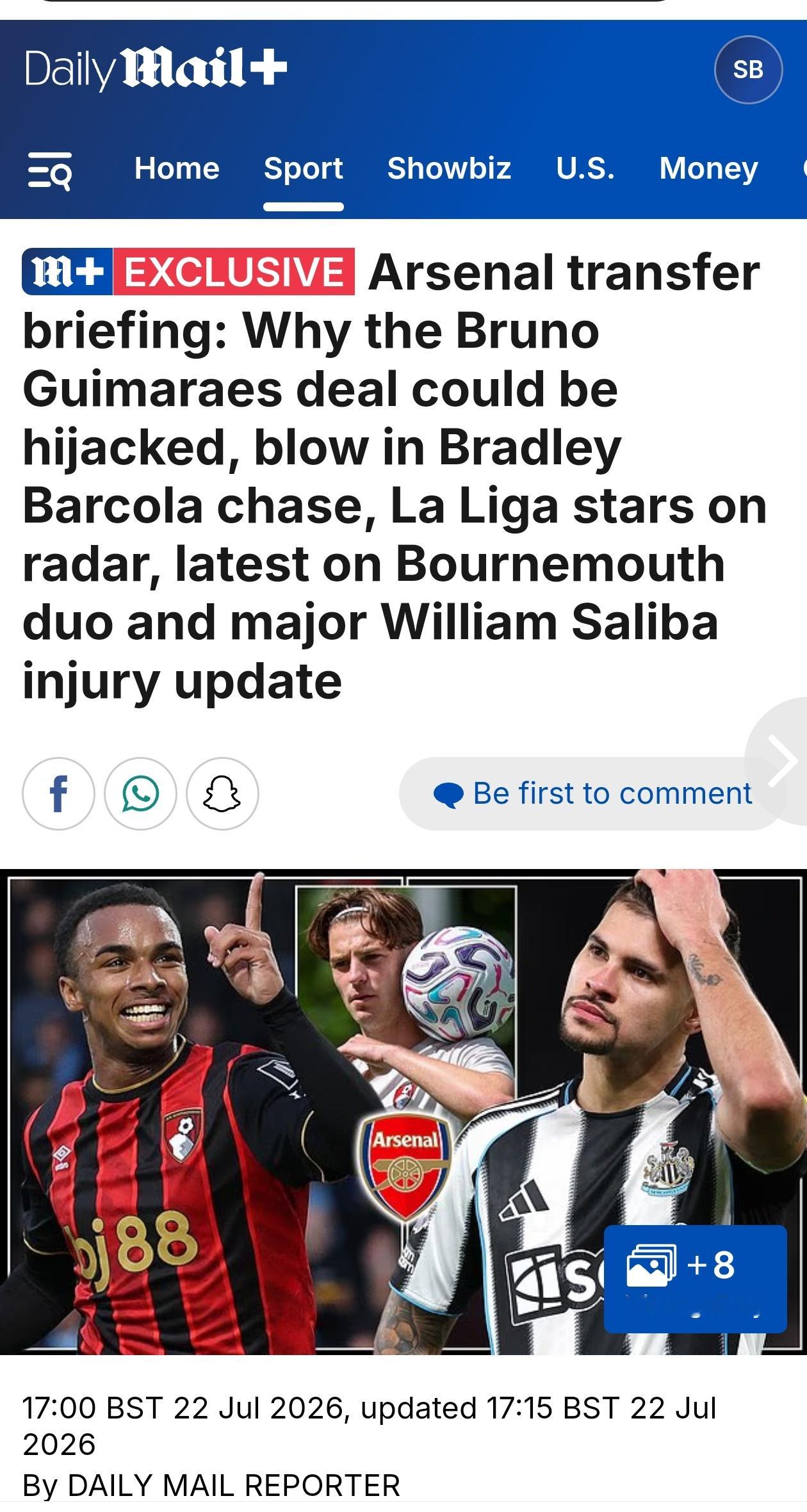Screen dimensions: 807x1512
Task: Open the Daily Mail+ logo homepage
Action: coord(156,69)
